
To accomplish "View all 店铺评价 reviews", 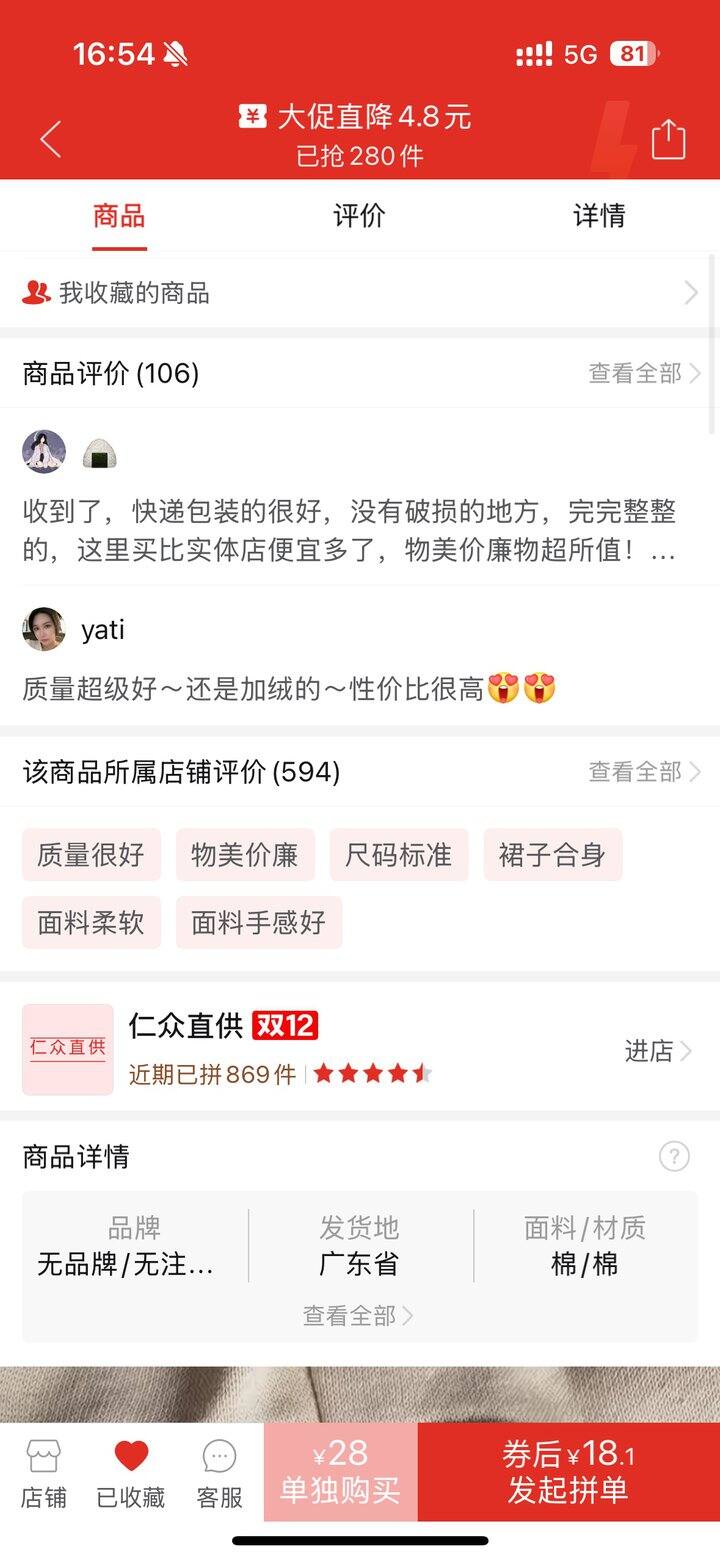I will (x=644, y=772).
